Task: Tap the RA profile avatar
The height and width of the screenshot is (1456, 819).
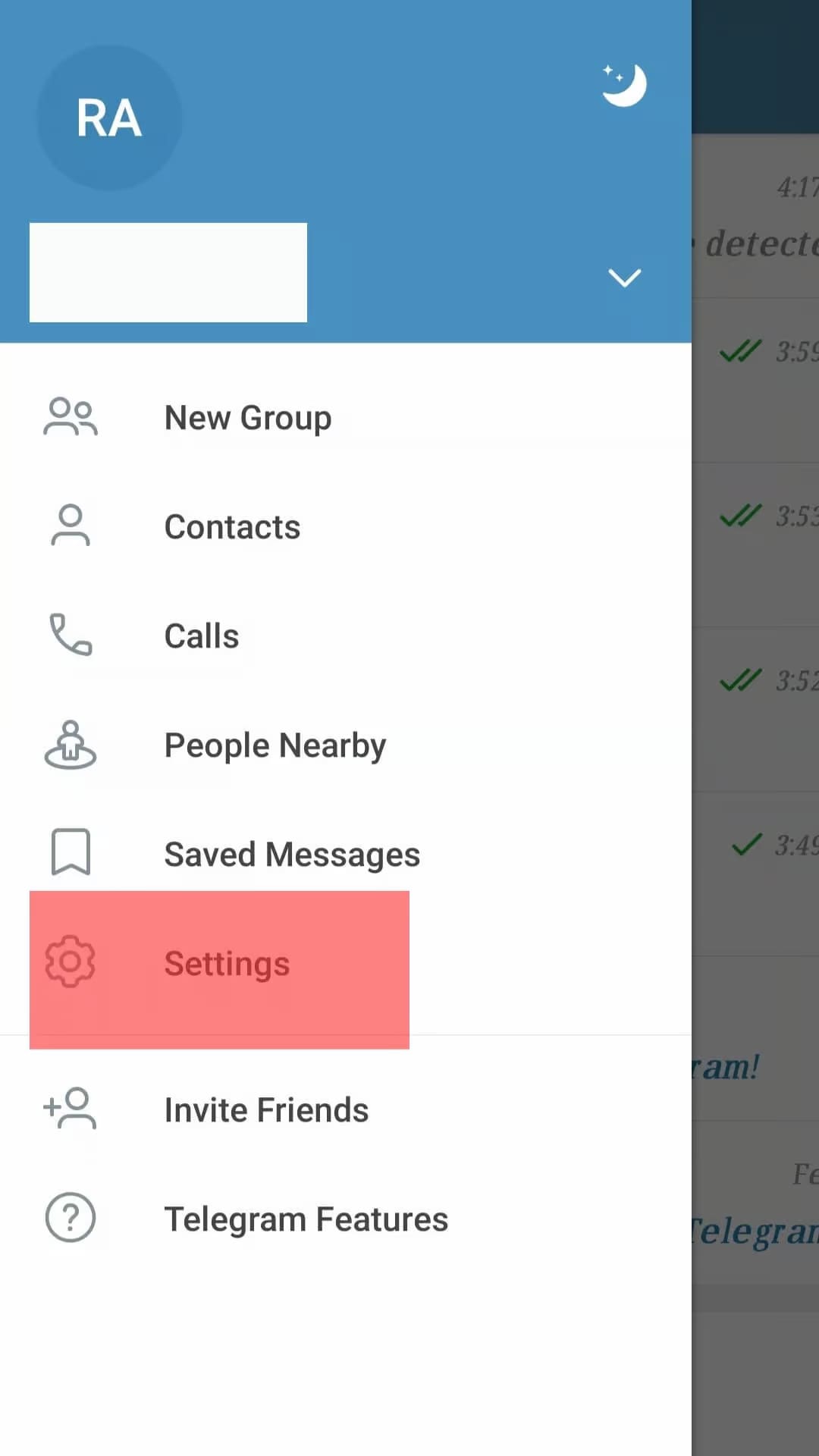Action: 109,118
